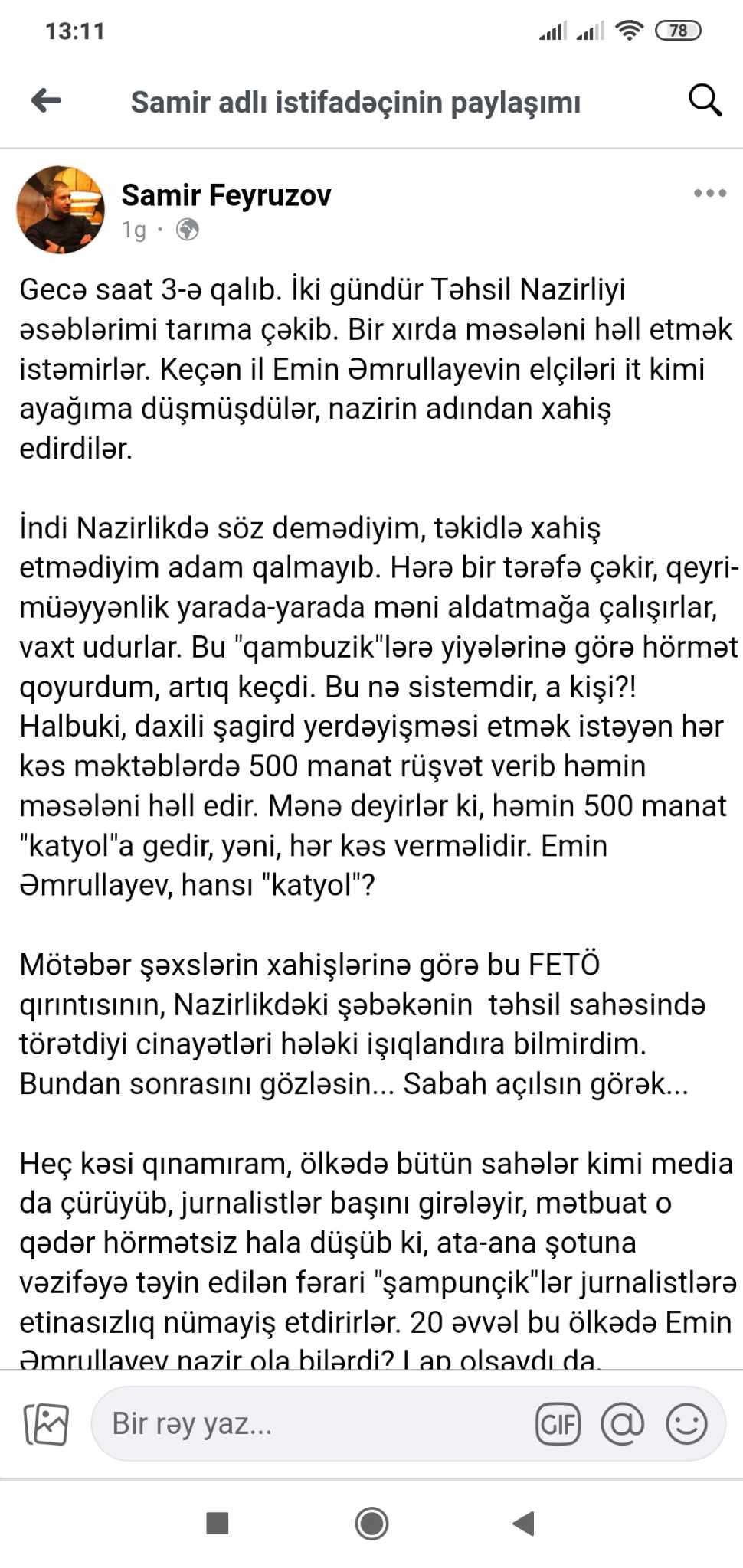
Task: Go to the system home screen
Action: point(371,1523)
